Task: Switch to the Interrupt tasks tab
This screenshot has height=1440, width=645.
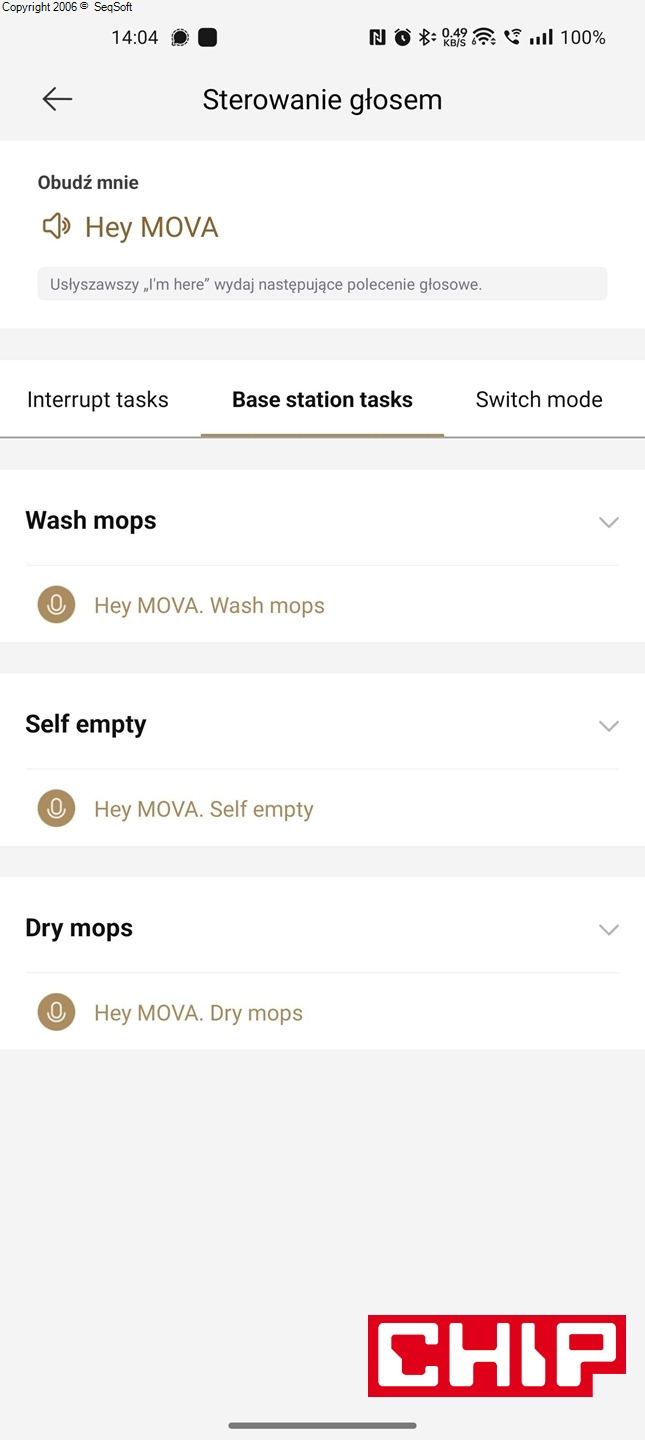Action: pyautogui.click(x=98, y=400)
